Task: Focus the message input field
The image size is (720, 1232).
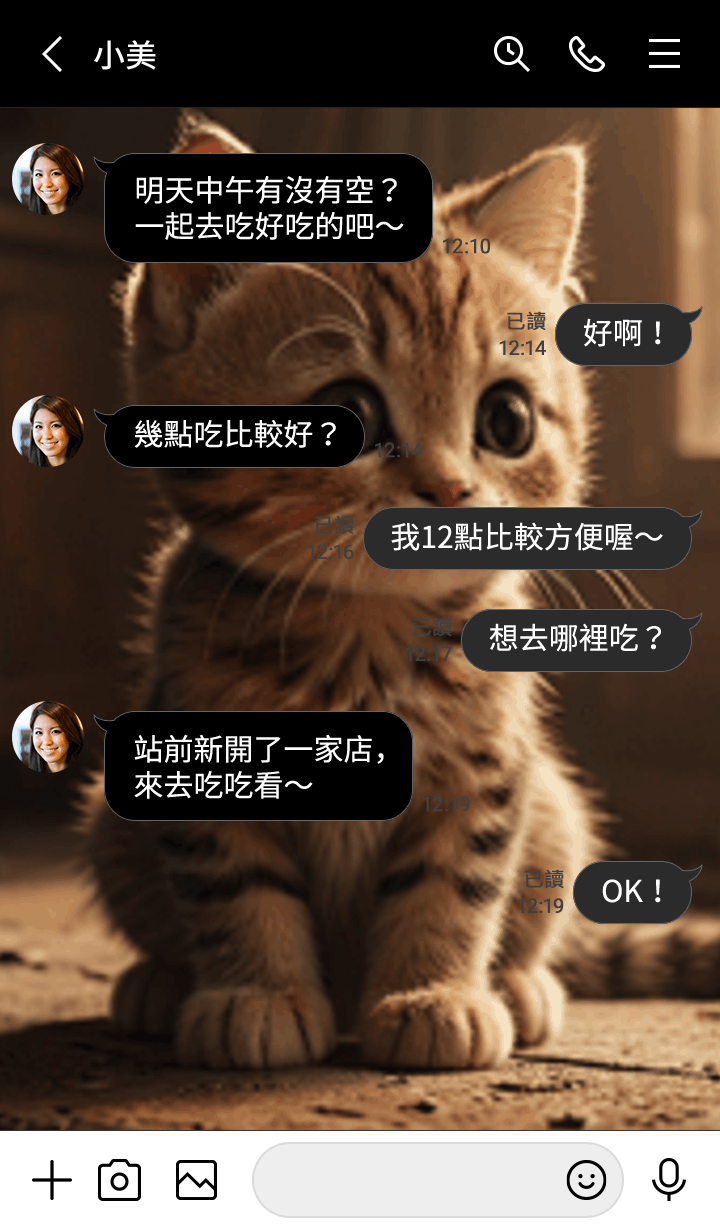Action: [405, 1181]
